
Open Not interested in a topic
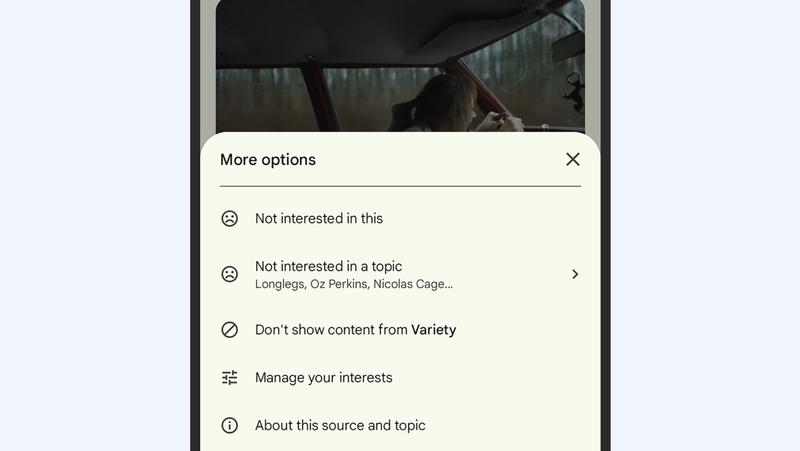(x=400, y=274)
